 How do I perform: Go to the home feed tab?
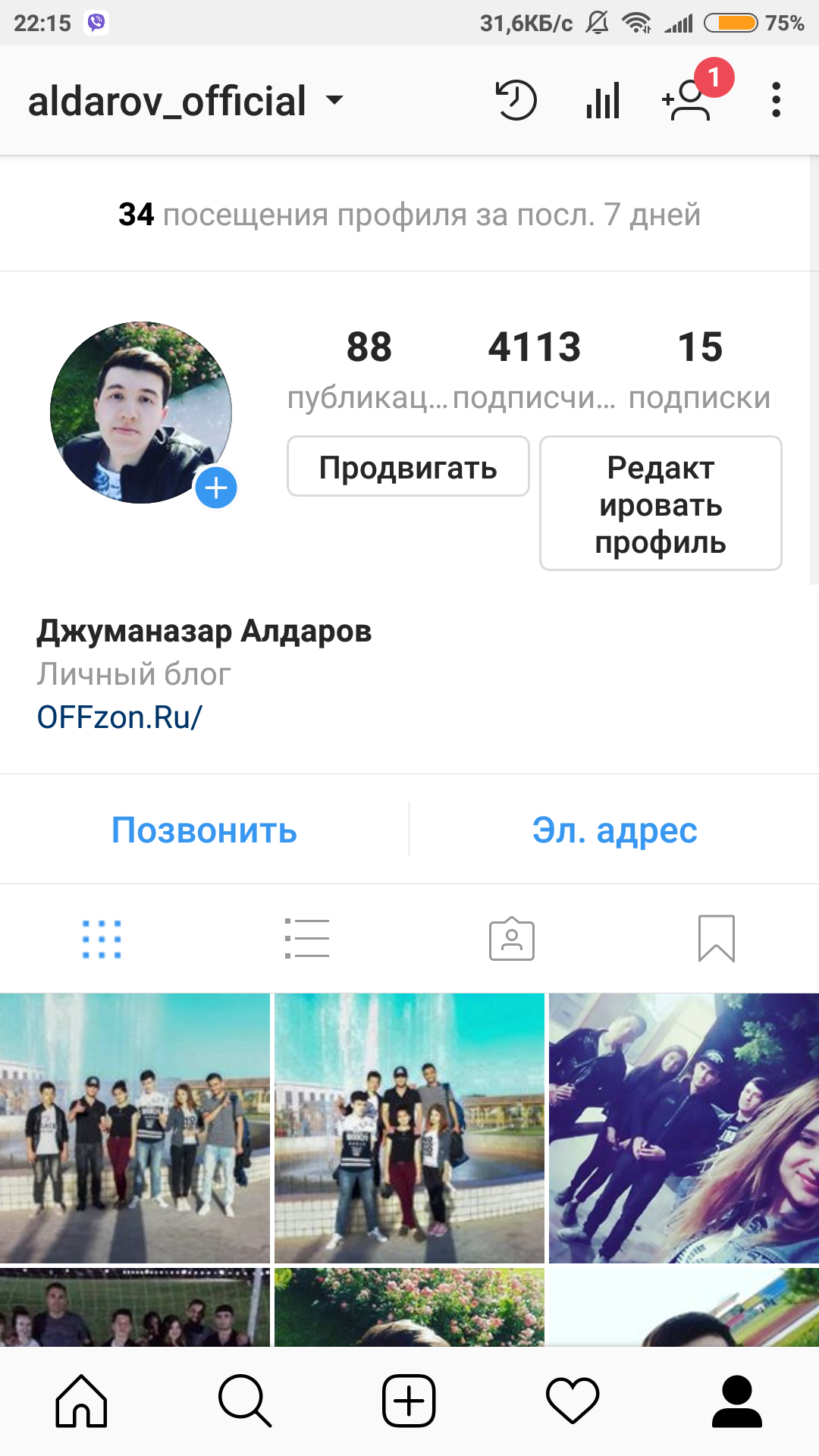[x=81, y=1401]
